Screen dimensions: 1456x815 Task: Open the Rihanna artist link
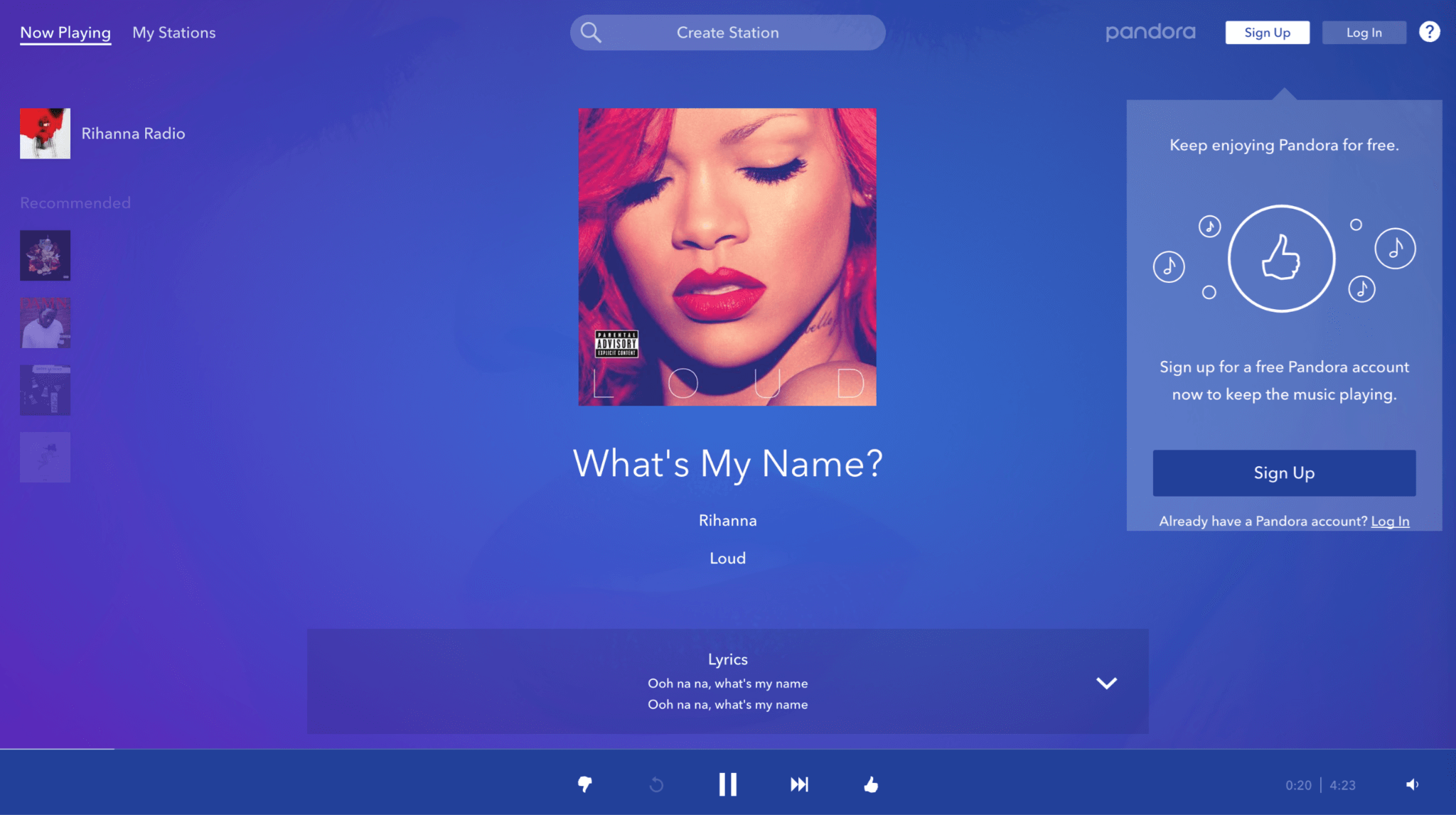727,521
